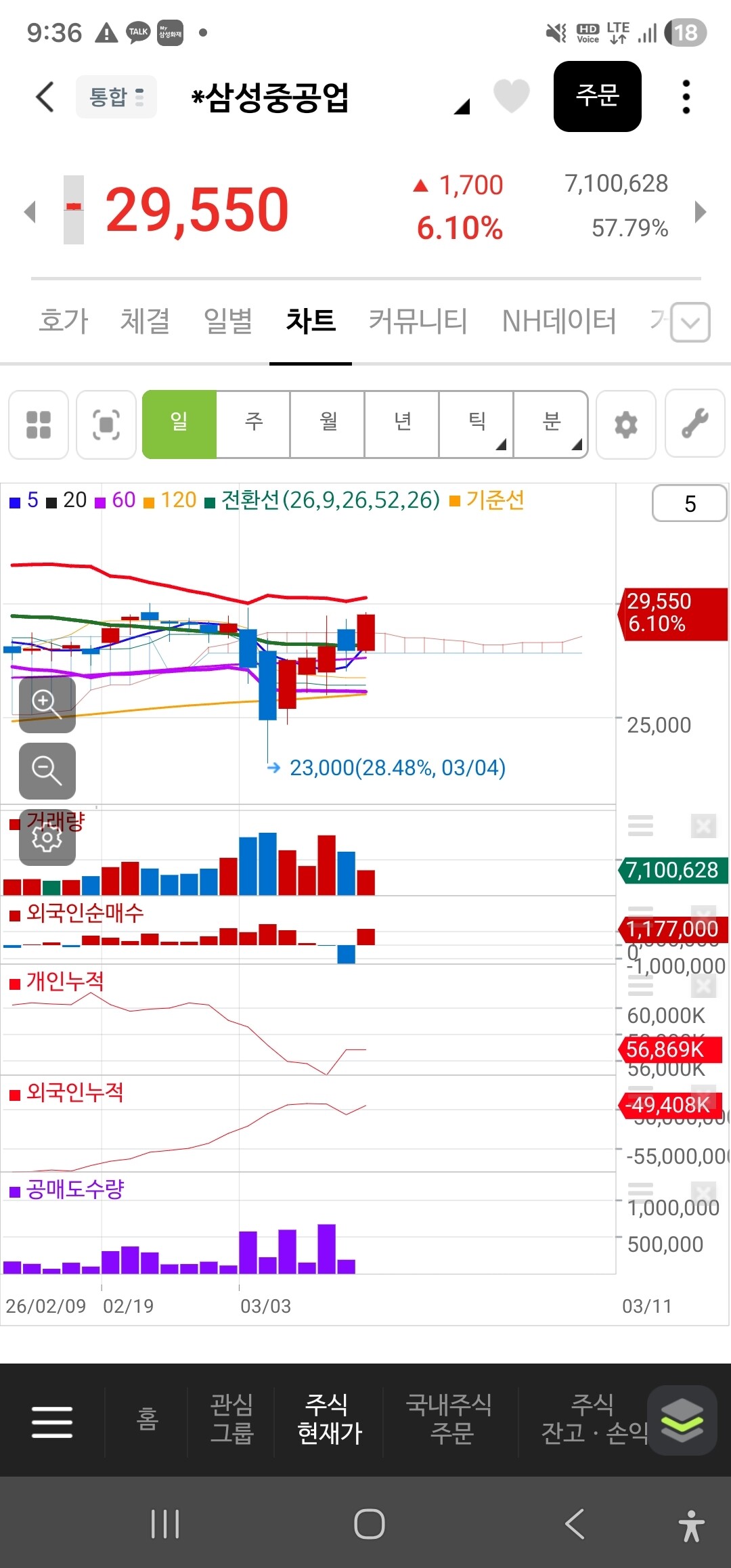Open the 통합 market selector
This screenshot has height=1568, width=731.
click(116, 97)
